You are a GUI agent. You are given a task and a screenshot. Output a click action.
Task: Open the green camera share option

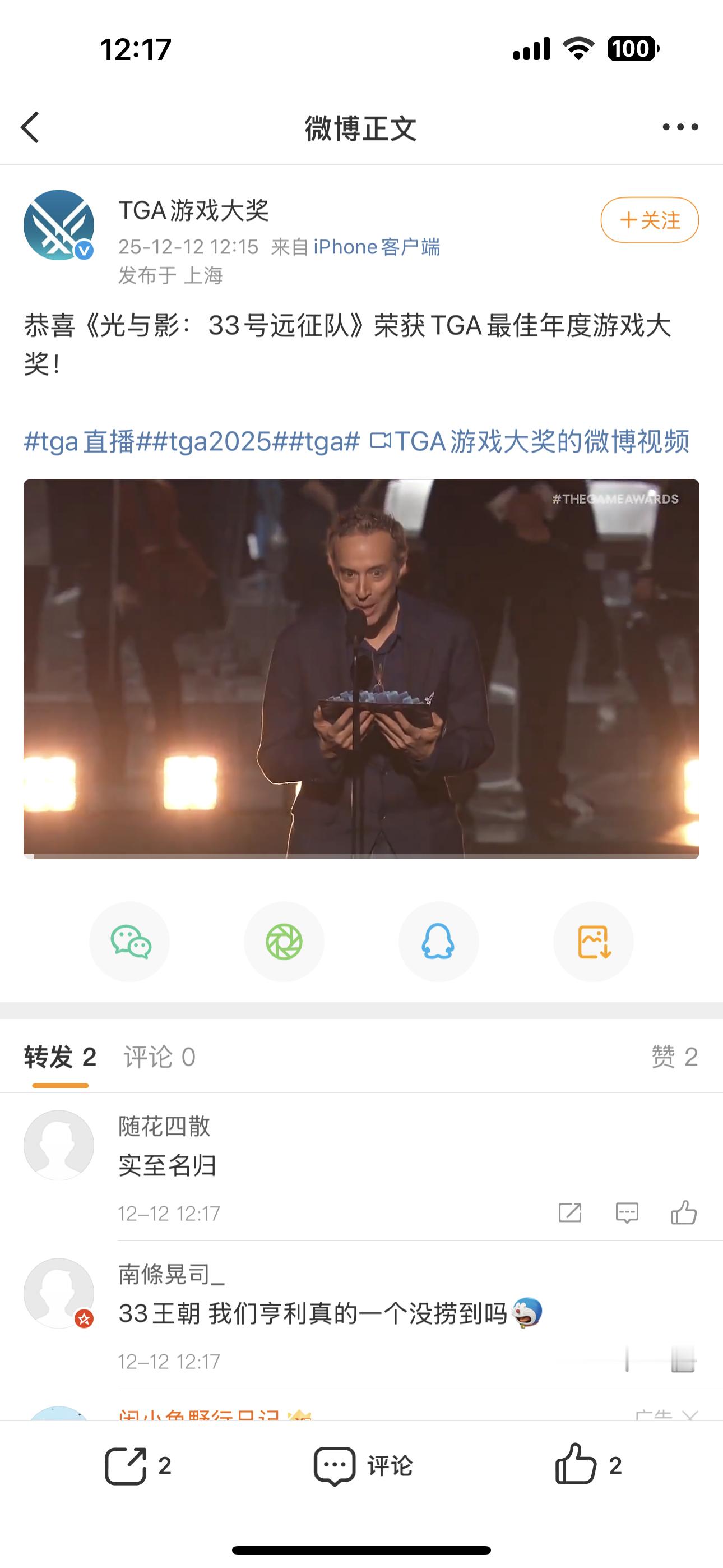[284, 940]
